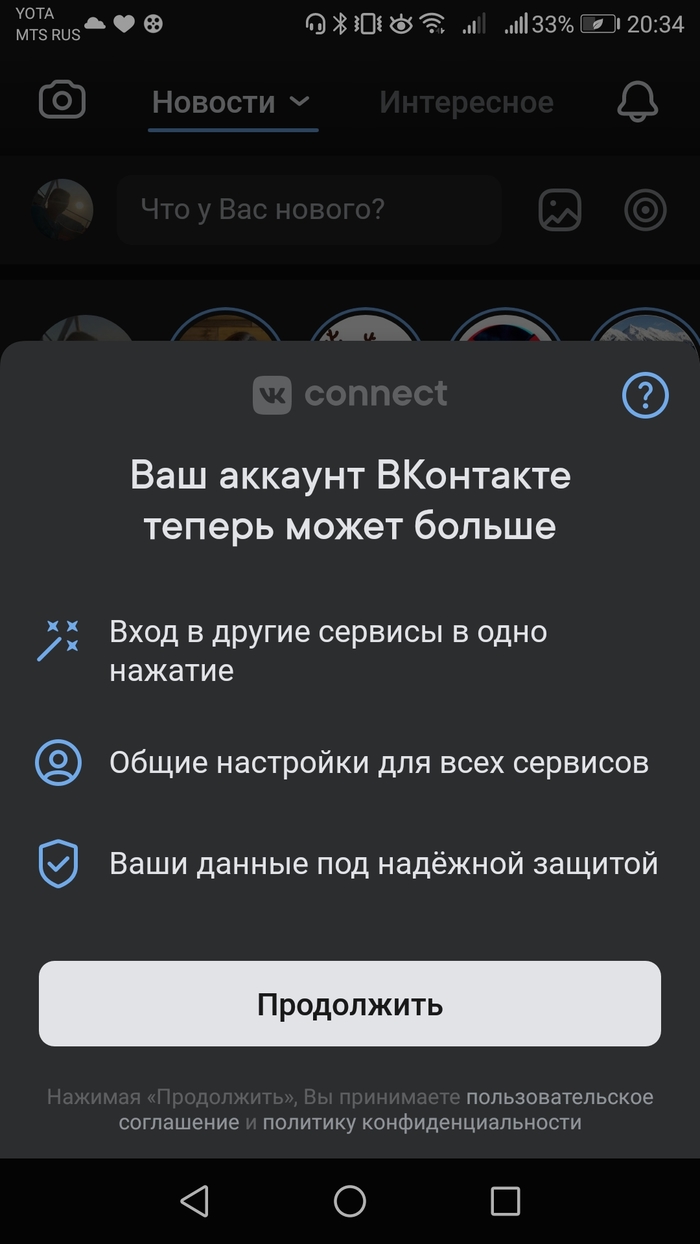
Task: Open the VK Connect help question icon
Action: pos(645,395)
